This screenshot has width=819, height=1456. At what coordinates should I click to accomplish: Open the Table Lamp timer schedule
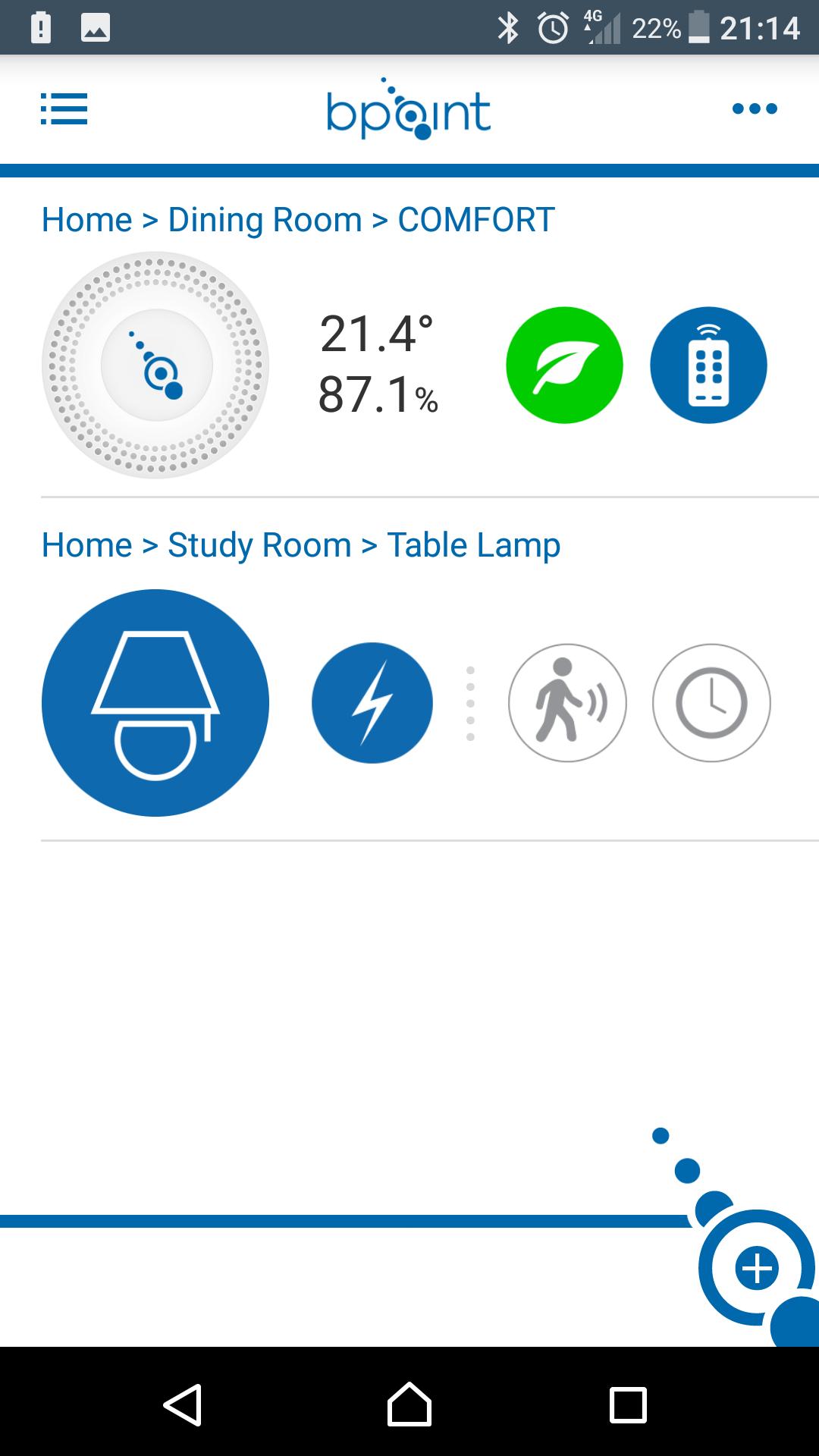711,702
